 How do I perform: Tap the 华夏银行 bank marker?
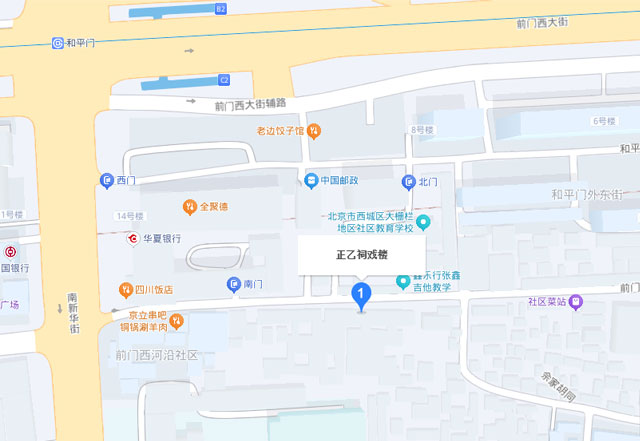(x=132, y=238)
